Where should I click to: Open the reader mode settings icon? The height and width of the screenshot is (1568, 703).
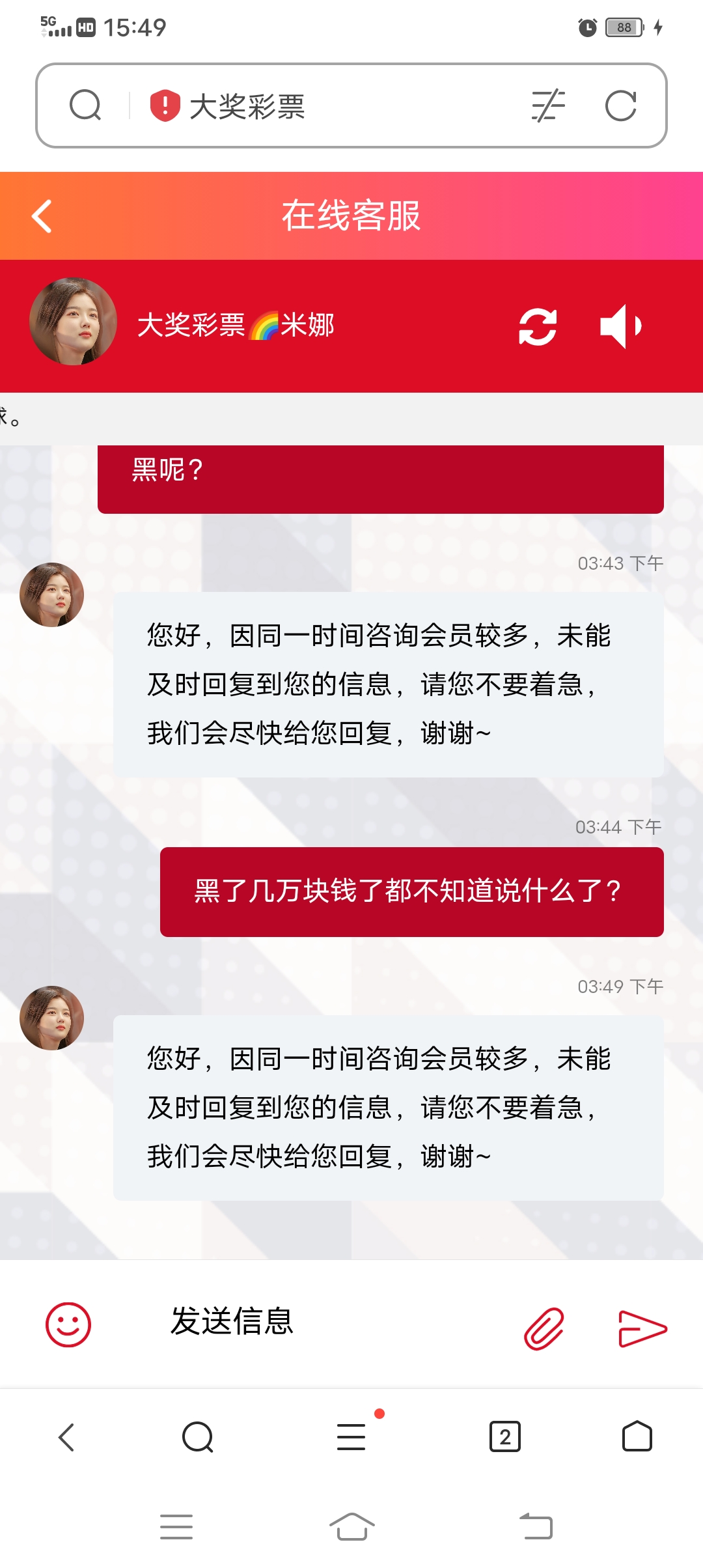point(548,106)
